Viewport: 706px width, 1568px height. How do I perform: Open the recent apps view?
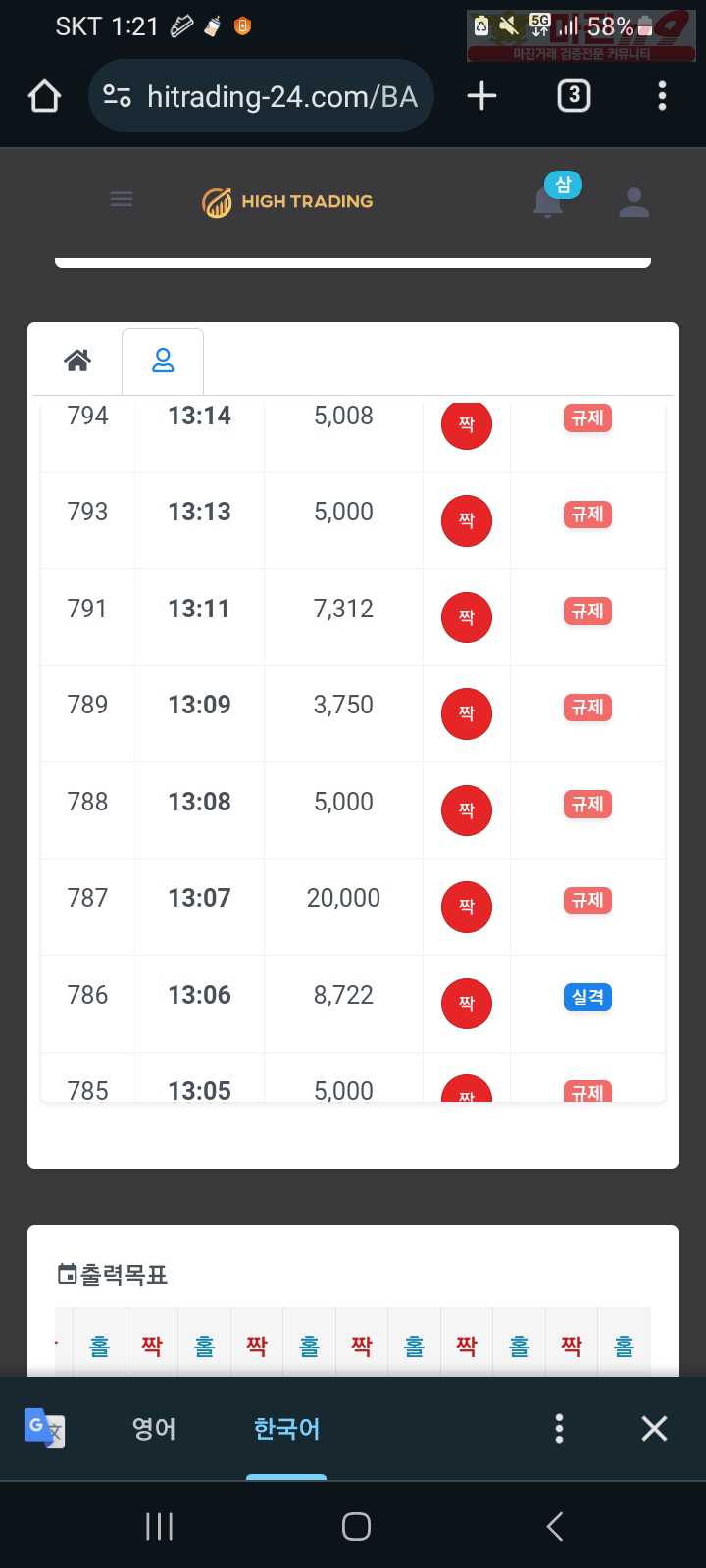(x=159, y=1526)
